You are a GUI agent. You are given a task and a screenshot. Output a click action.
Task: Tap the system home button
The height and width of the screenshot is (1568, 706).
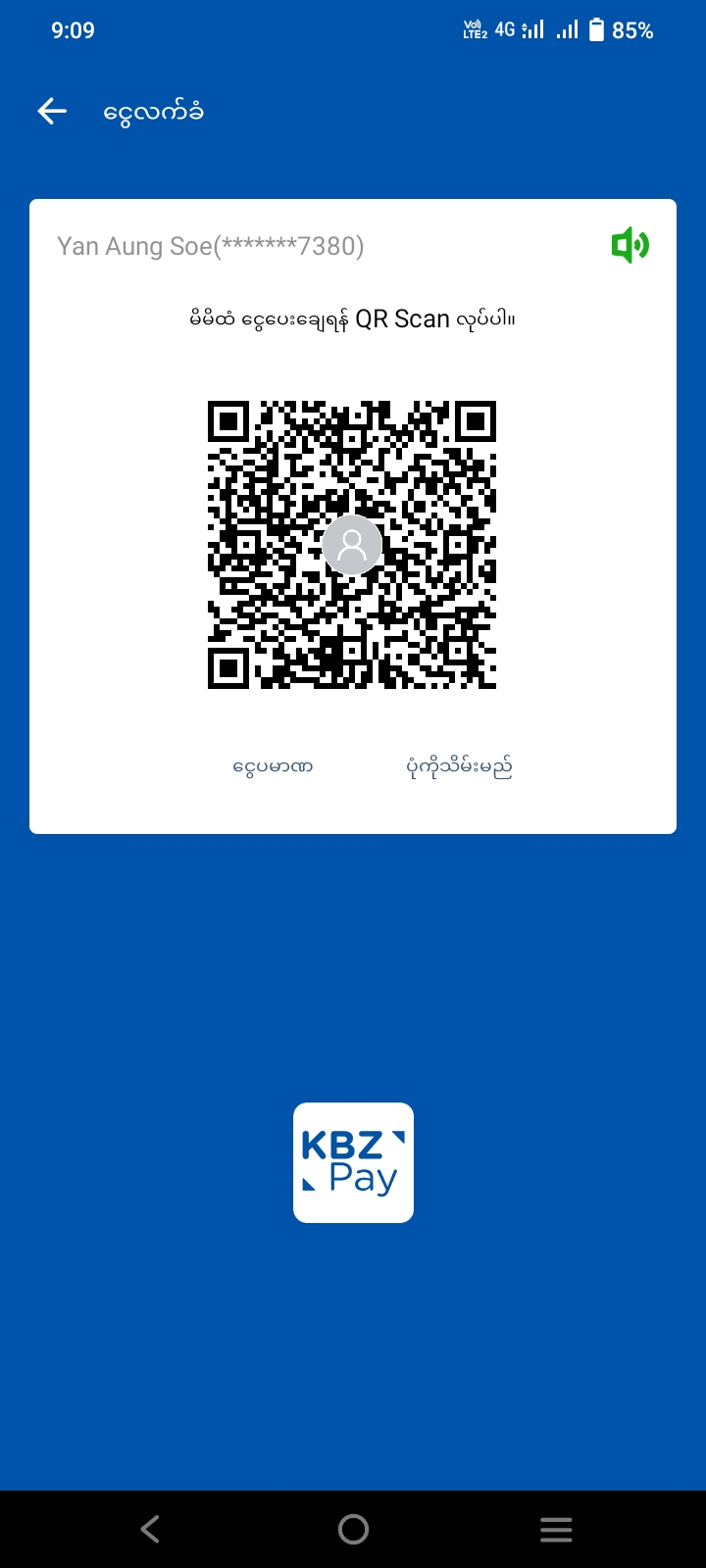point(353,1529)
